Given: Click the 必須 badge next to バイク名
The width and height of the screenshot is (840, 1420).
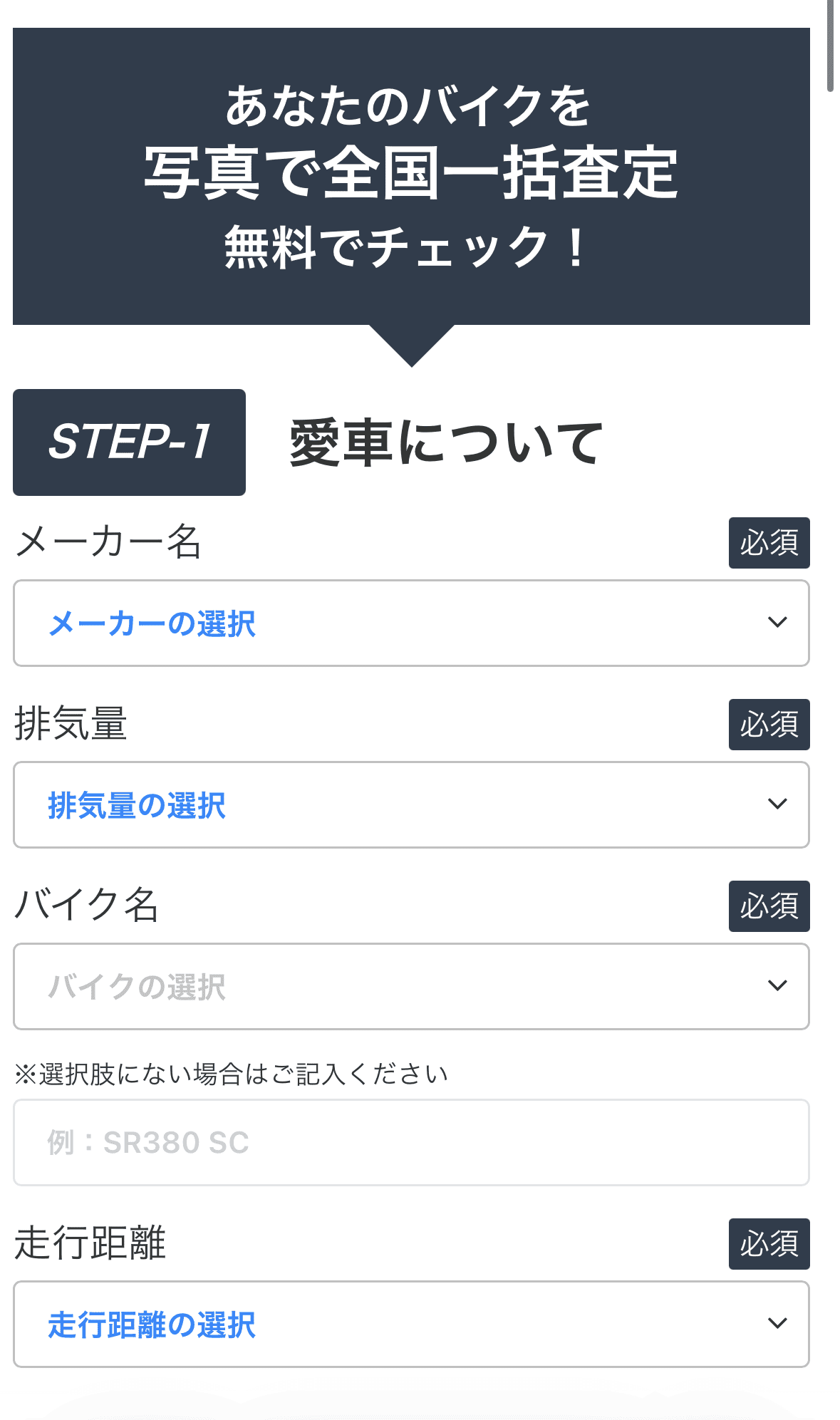Looking at the screenshot, I should [x=768, y=906].
